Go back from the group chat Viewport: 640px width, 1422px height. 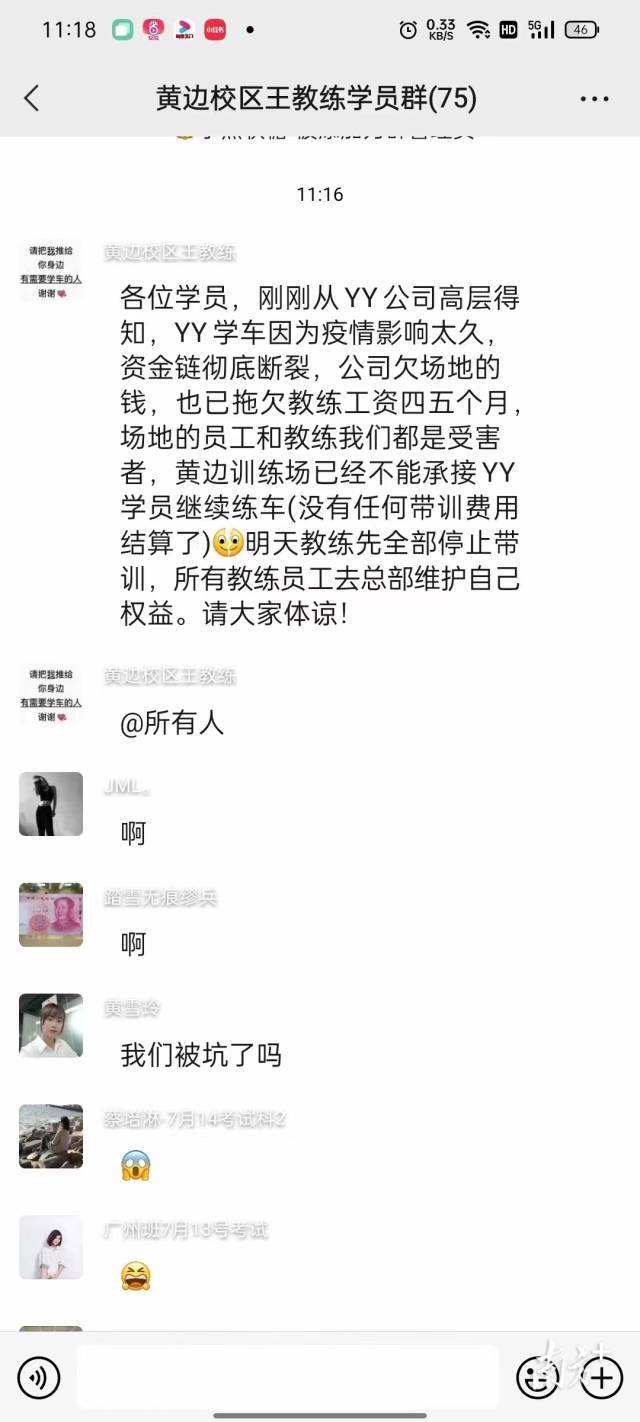tap(32, 98)
